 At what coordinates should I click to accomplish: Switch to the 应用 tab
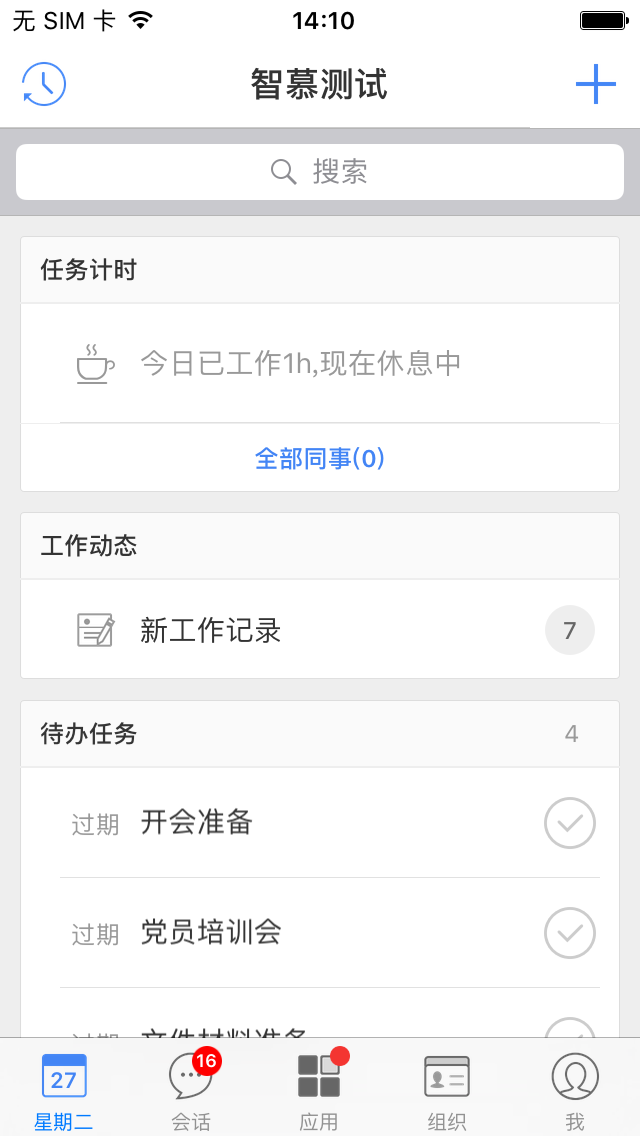319,1090
